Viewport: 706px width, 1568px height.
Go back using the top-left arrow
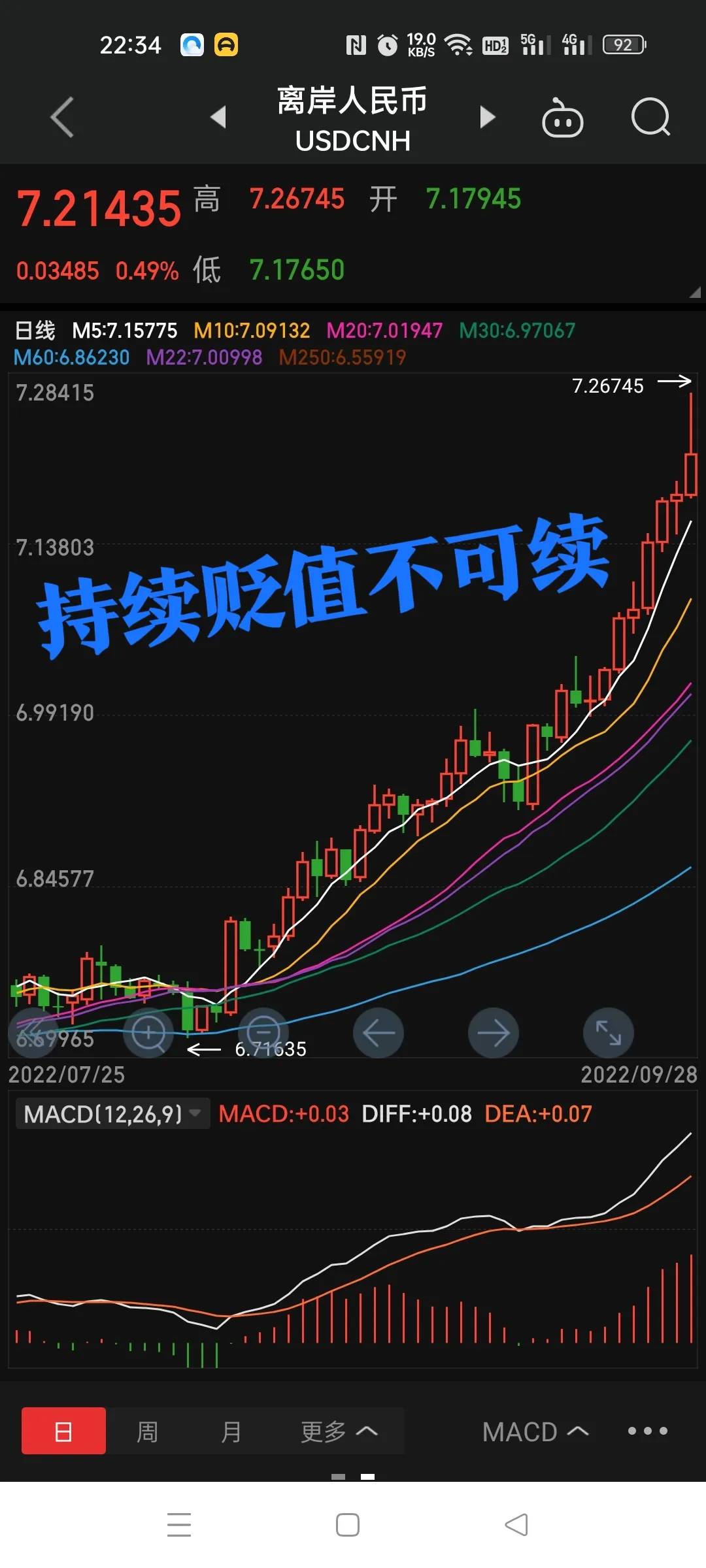click(62, 118)
